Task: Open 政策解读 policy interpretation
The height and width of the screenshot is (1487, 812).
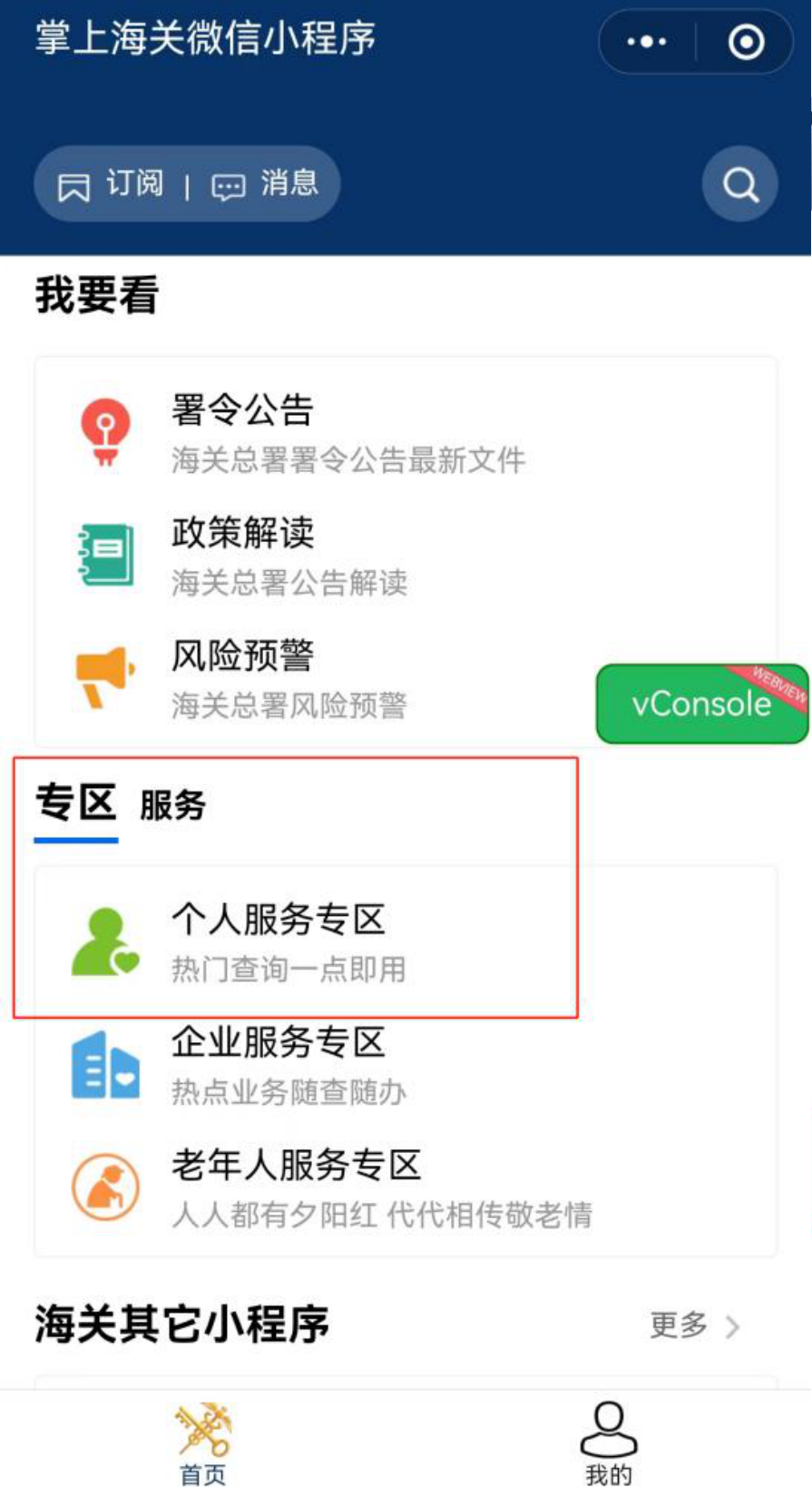Action: [243, 533]
